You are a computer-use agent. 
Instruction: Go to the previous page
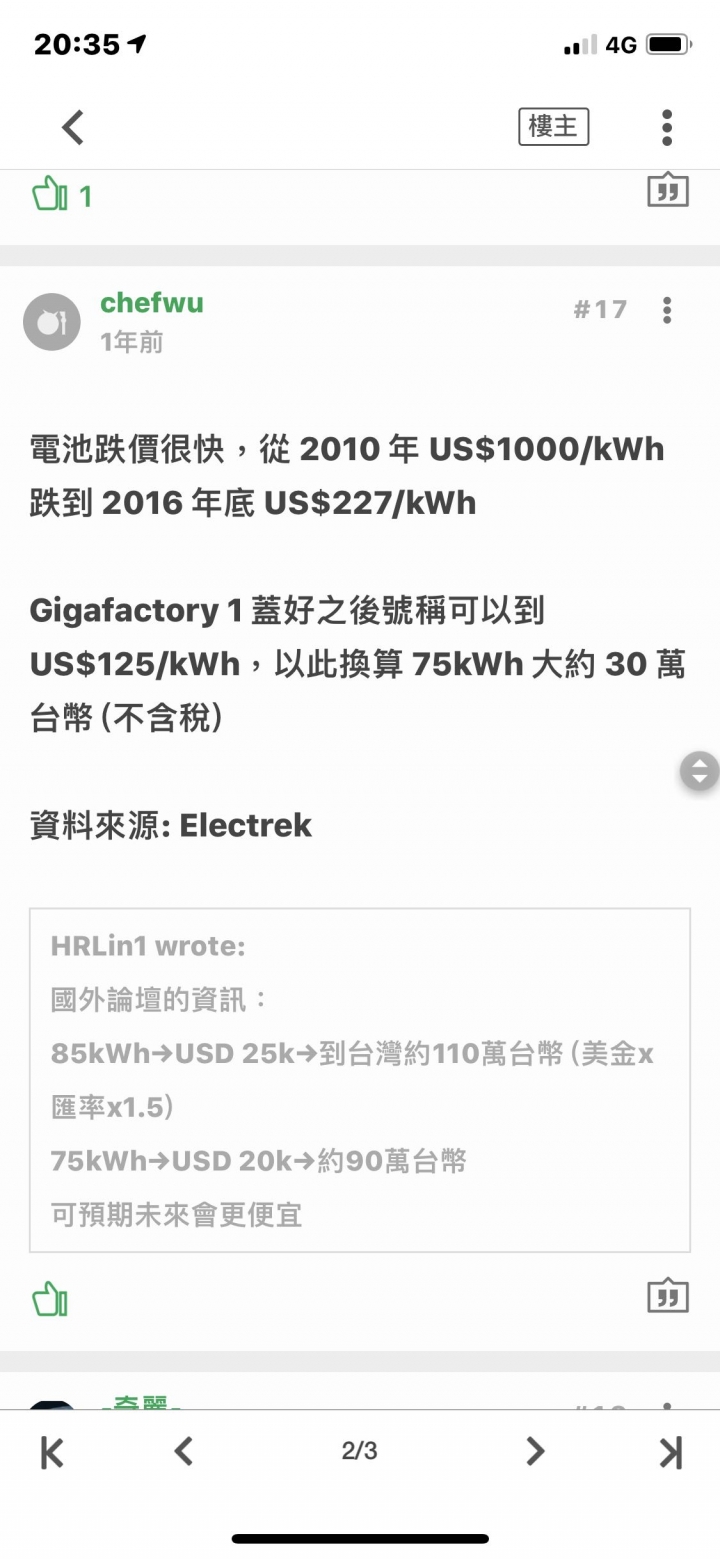[183, 1451]
